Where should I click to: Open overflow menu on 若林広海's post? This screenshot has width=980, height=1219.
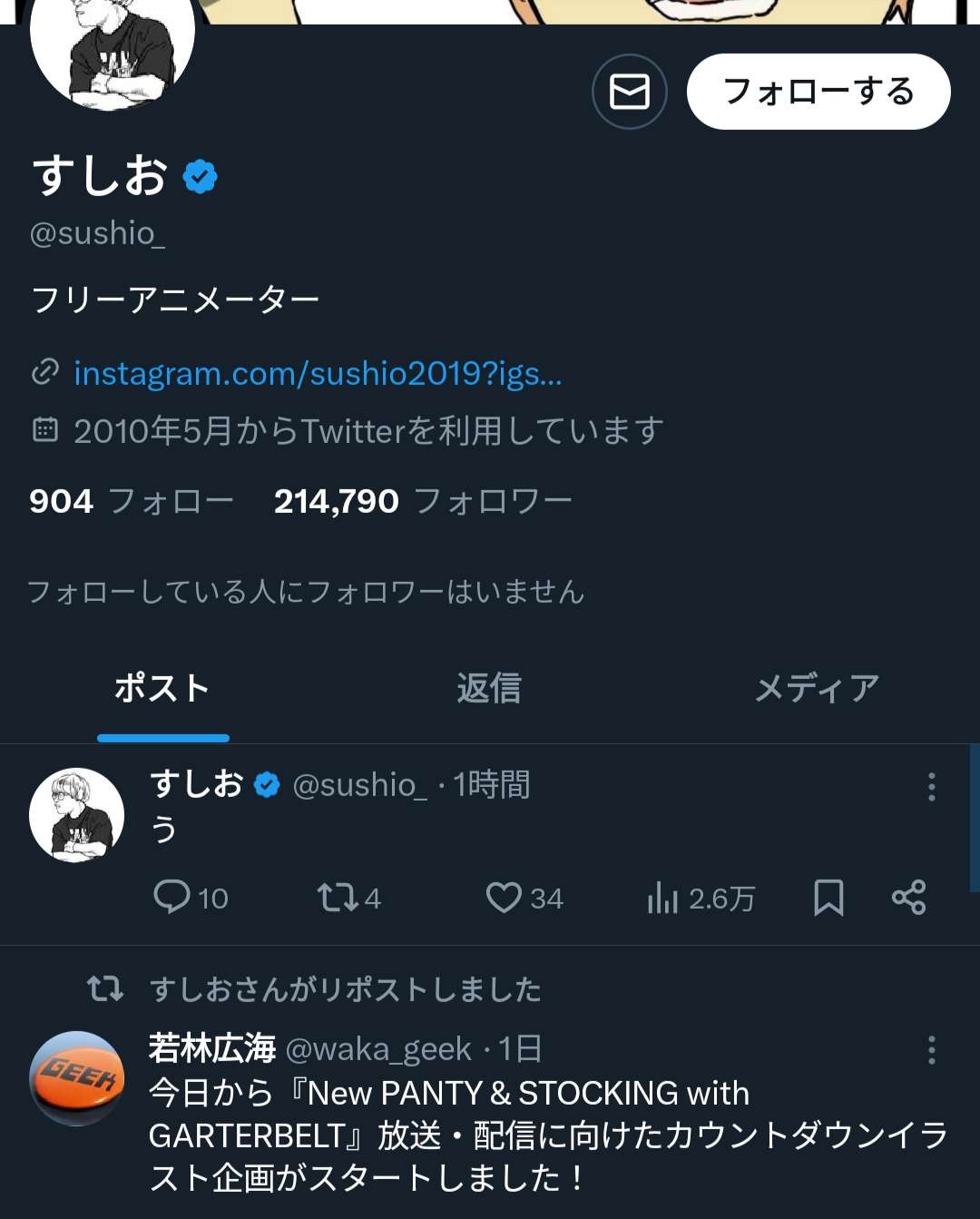pos(931,1050)
